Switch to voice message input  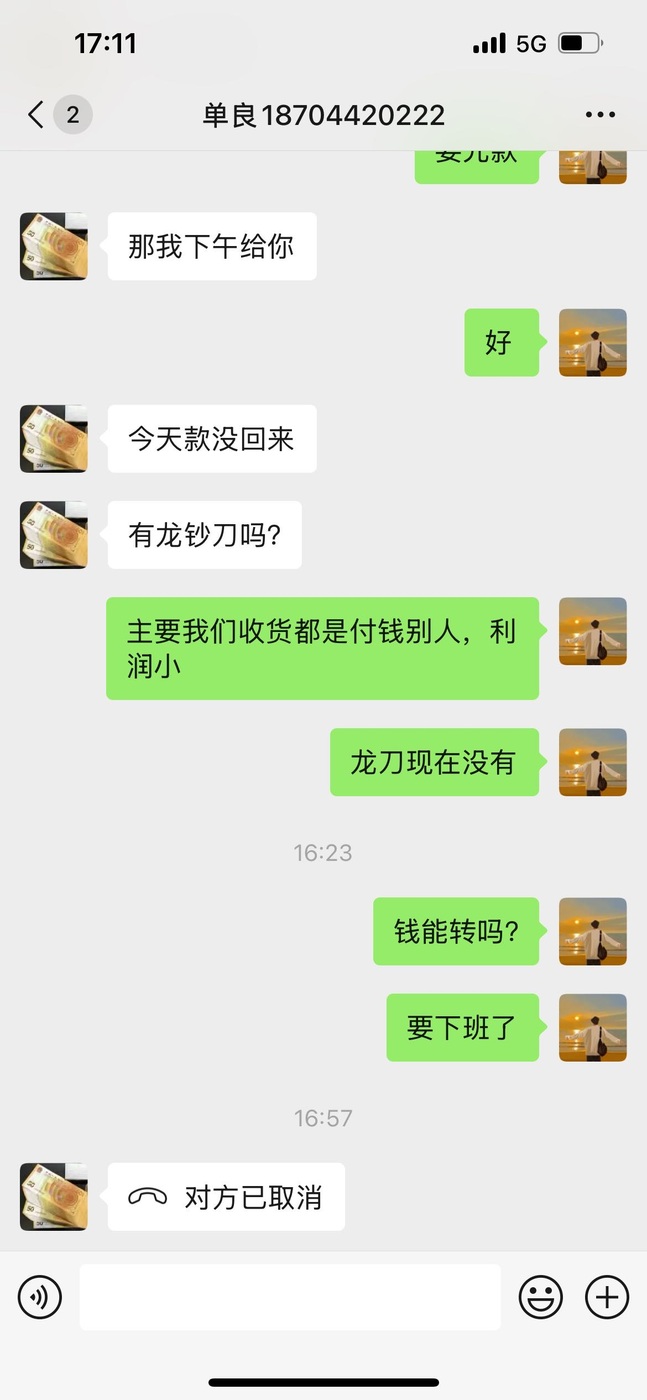(40, 1298)
